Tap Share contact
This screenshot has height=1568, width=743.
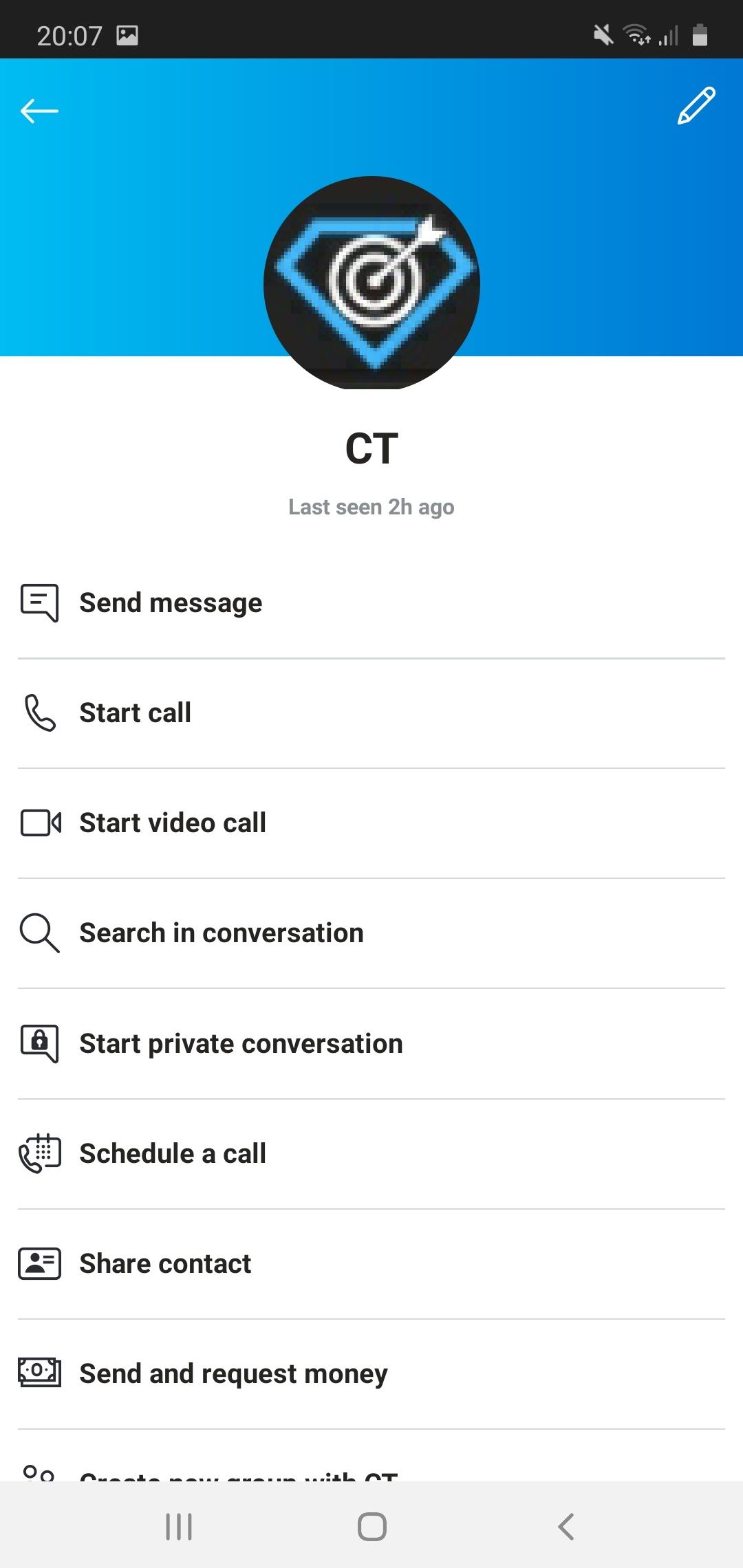point(371,1264)
